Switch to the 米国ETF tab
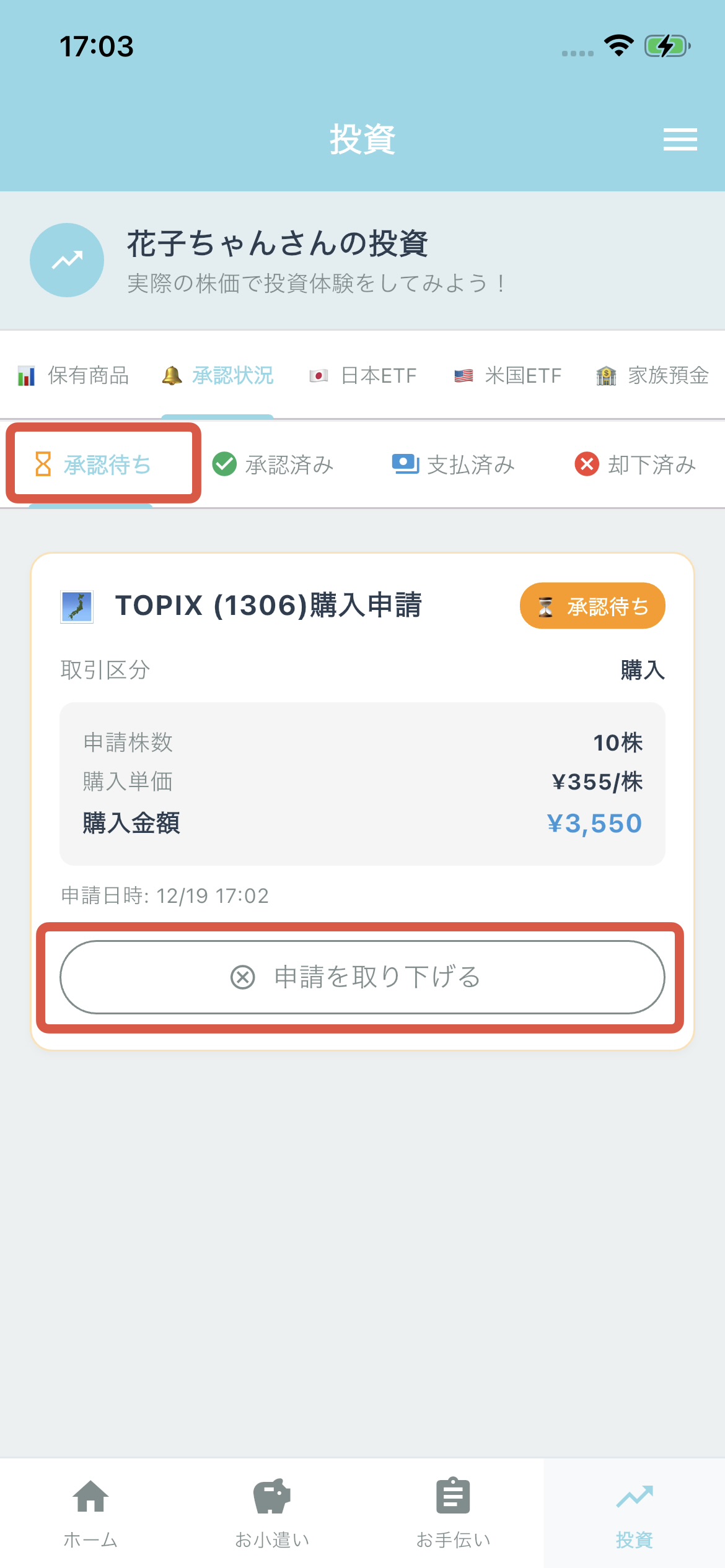Viewport: 725px width, 1568px height. point(507,375)
